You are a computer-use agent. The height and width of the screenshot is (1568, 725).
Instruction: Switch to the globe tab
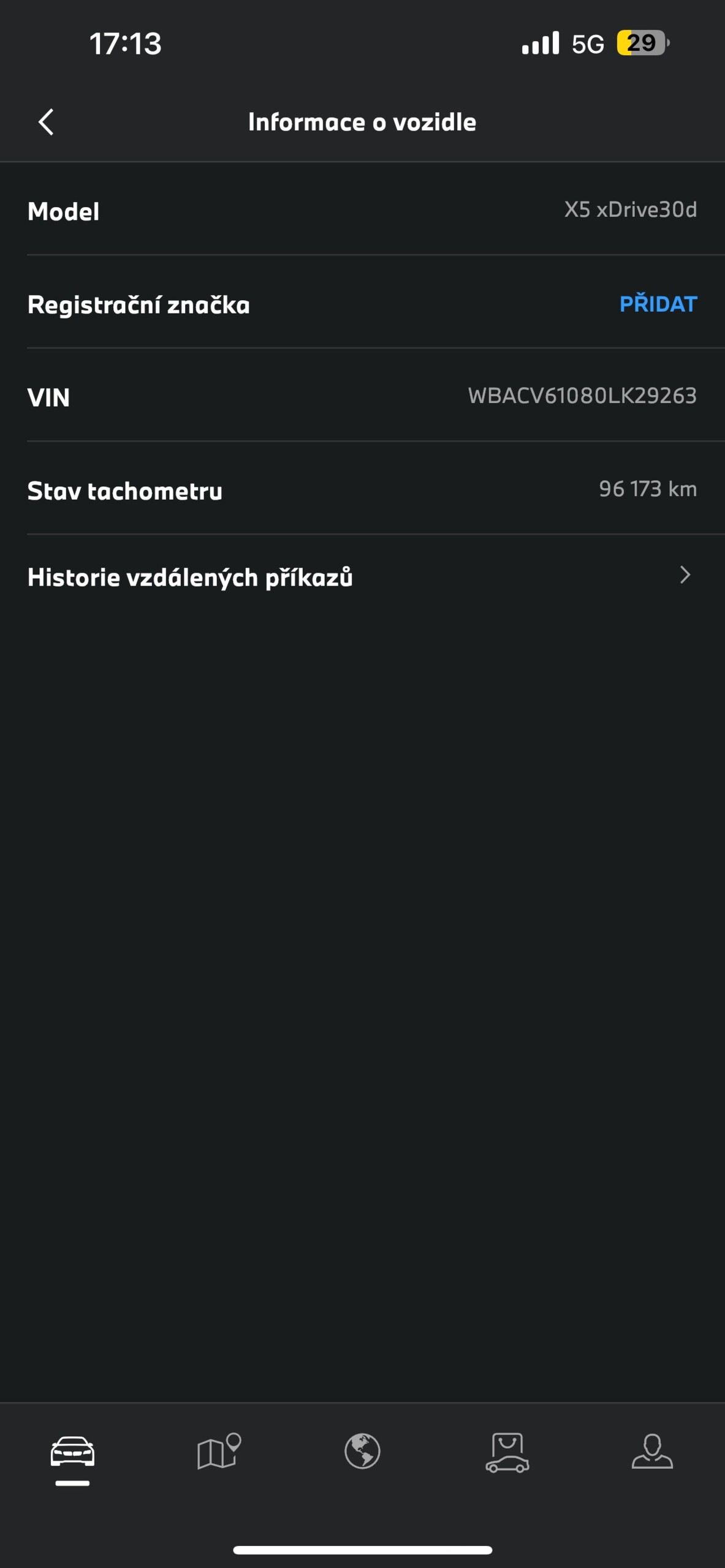[362, 1451]
